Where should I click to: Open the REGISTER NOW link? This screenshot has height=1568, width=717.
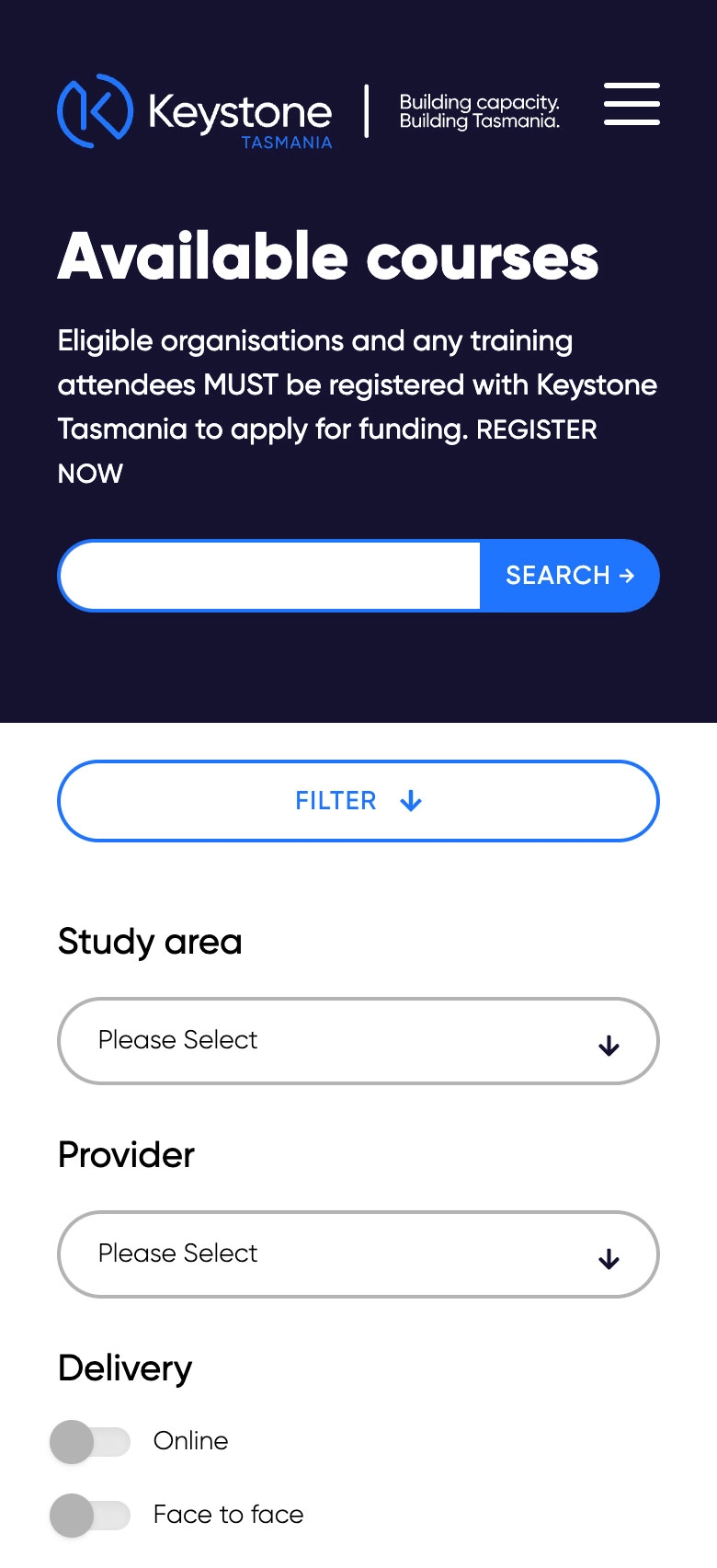tap(536, 430)
